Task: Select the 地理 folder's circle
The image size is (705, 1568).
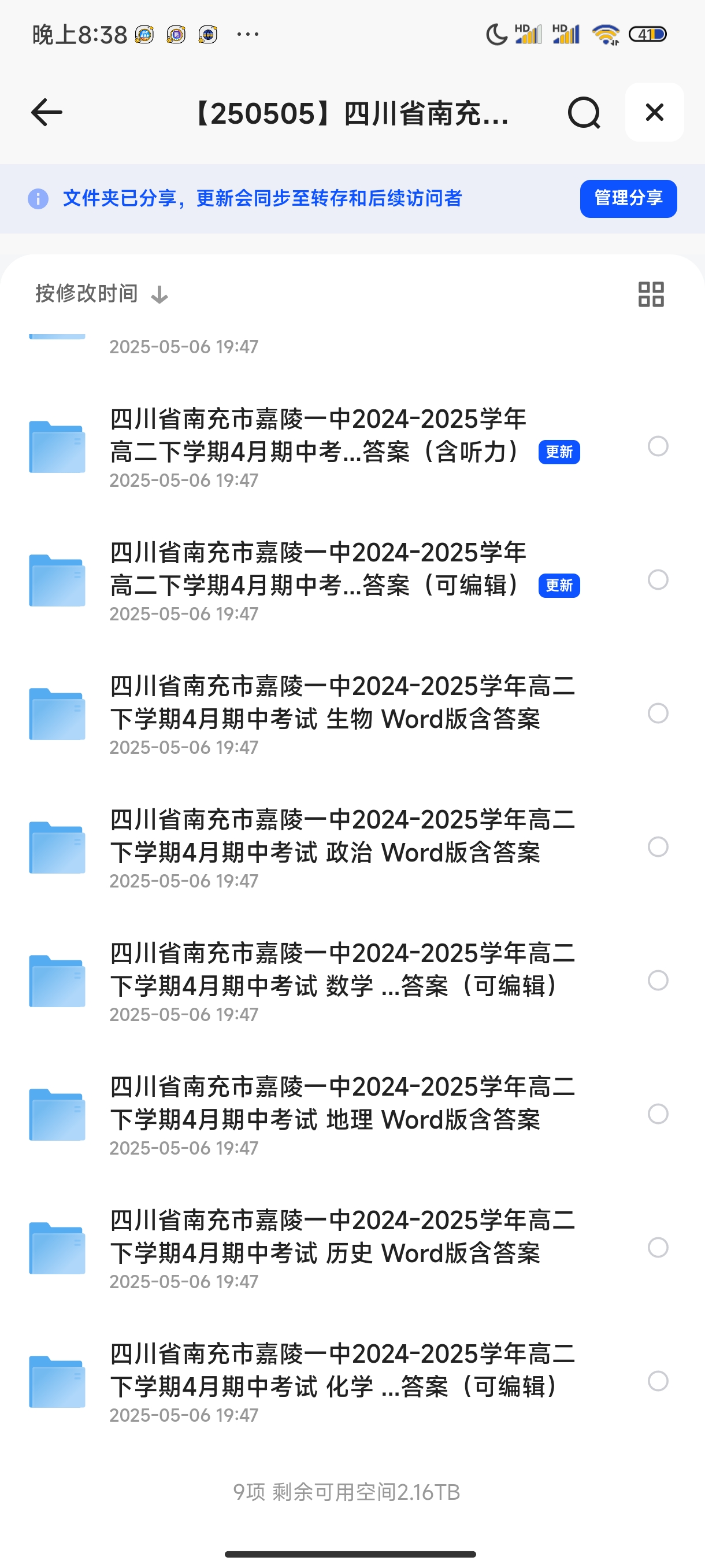Action: (658, 1114)
